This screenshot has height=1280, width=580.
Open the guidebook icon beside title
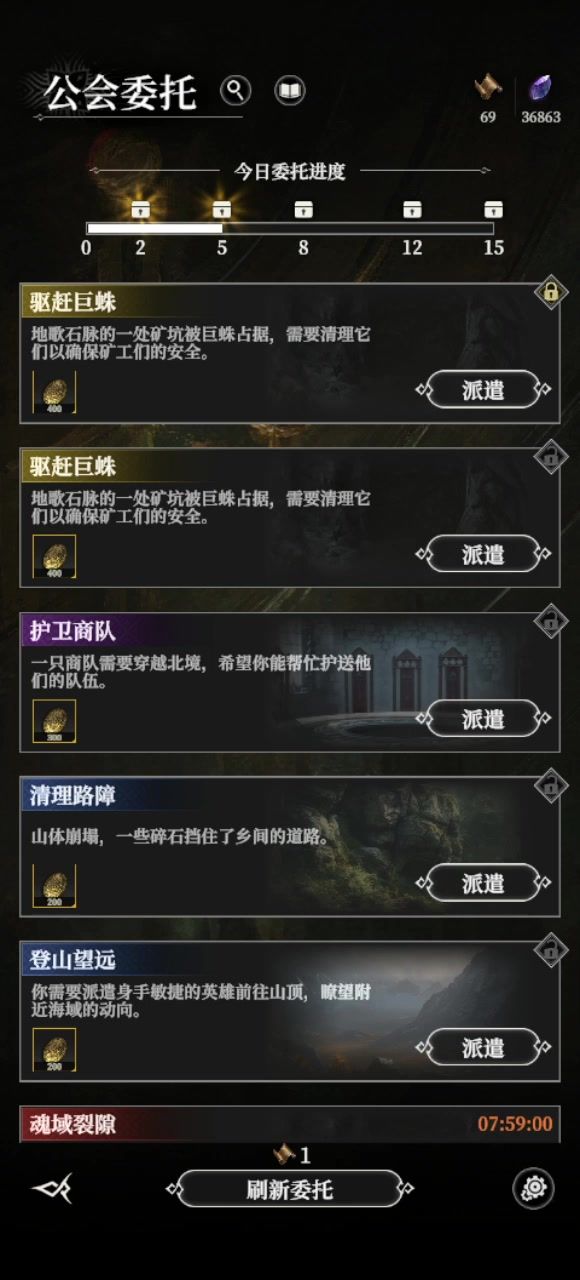tap(289, 91)
